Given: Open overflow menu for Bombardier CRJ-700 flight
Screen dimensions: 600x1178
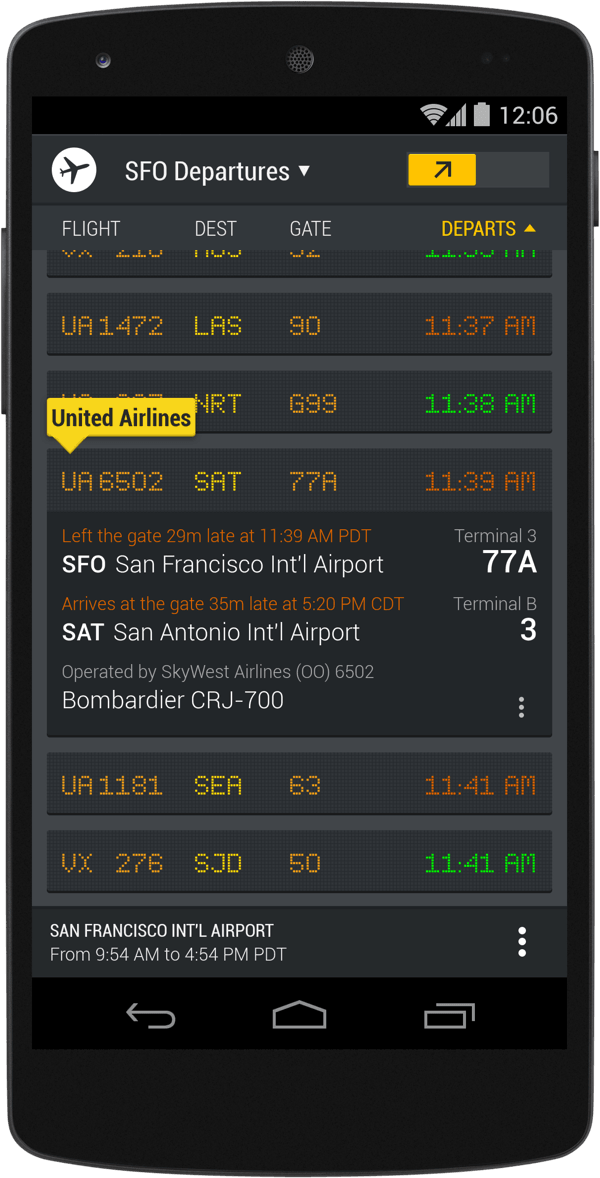Looking at the screenshot, I should (521, 706).
